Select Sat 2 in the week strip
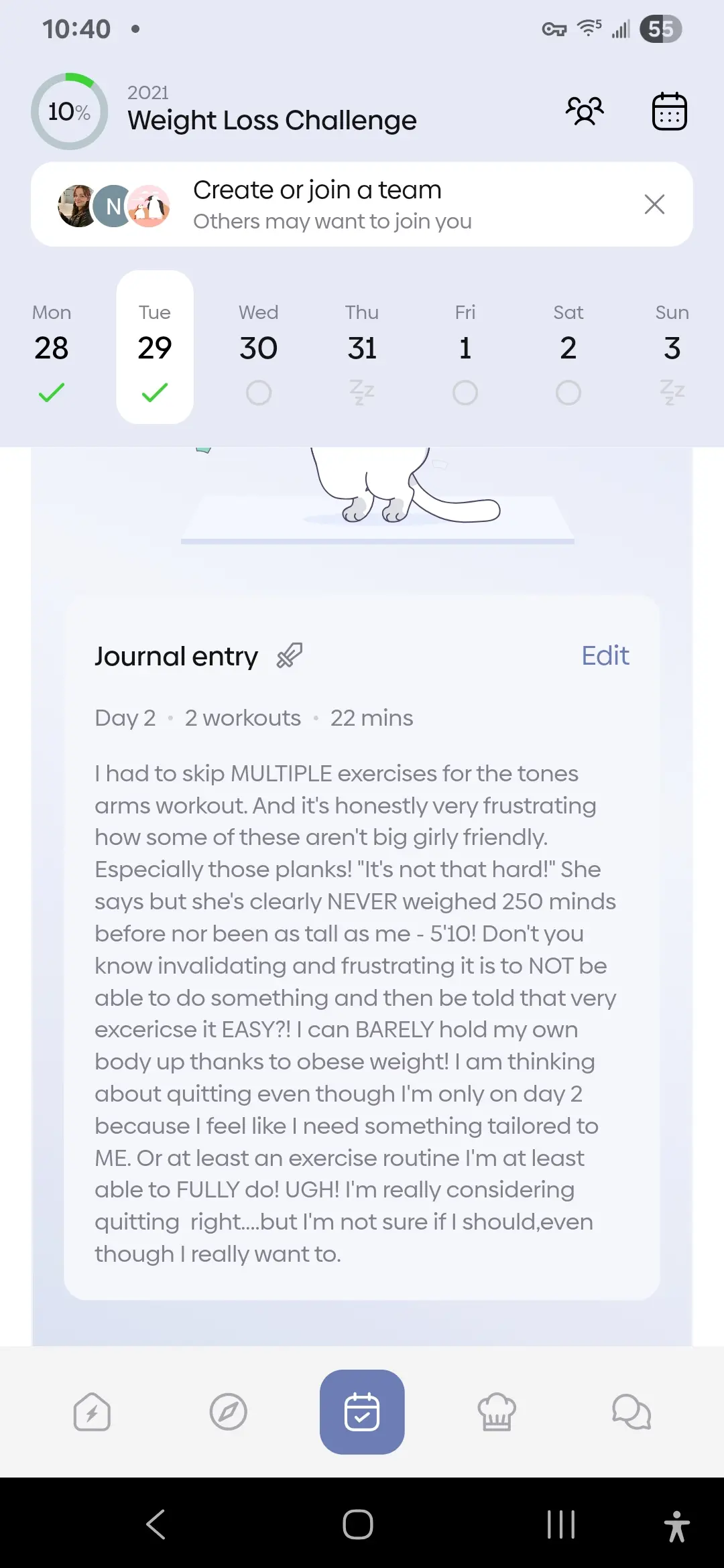 pos(568,348)
